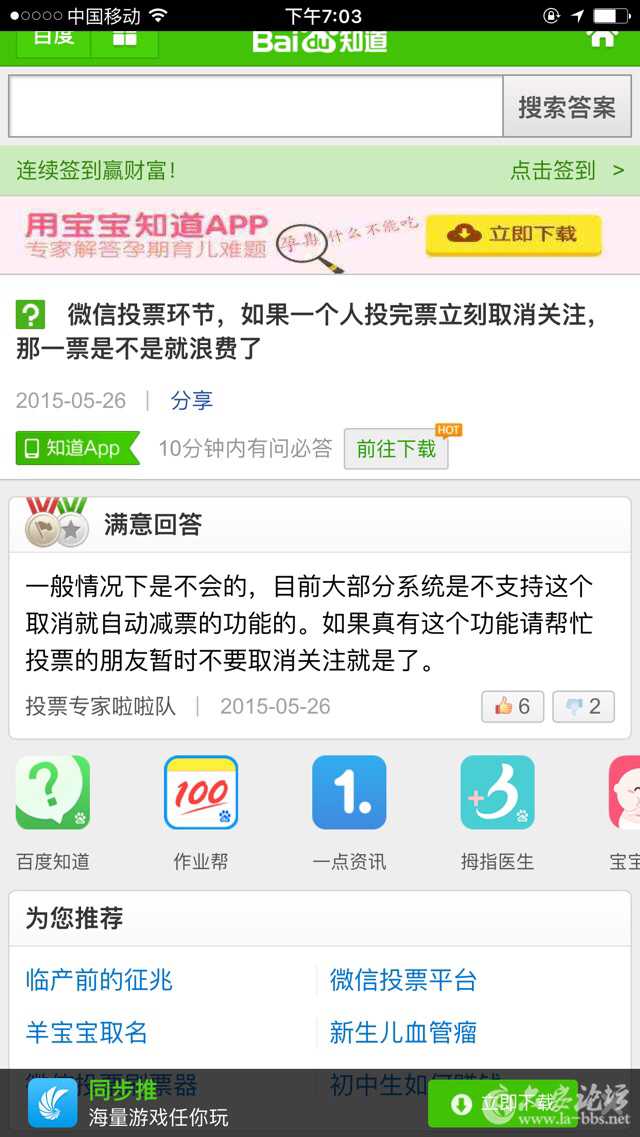The width and height of the screenshot is (640, 1137).
Task: Tap the 百度 button in header
Action: 53,40
